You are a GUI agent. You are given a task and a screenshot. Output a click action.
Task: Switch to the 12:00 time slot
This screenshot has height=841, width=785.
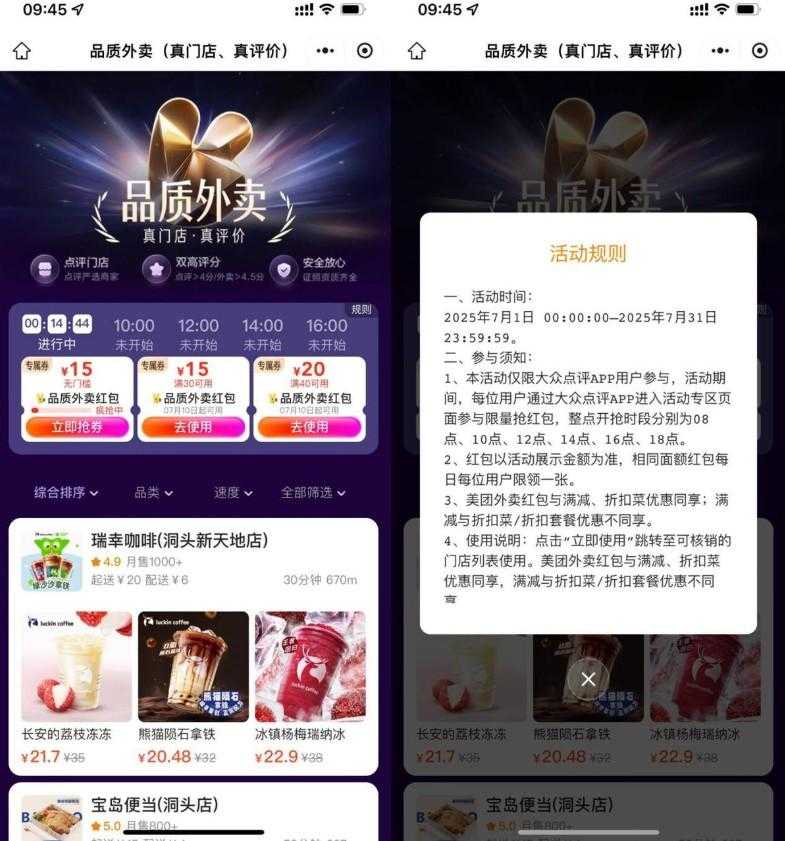(198, 334)
